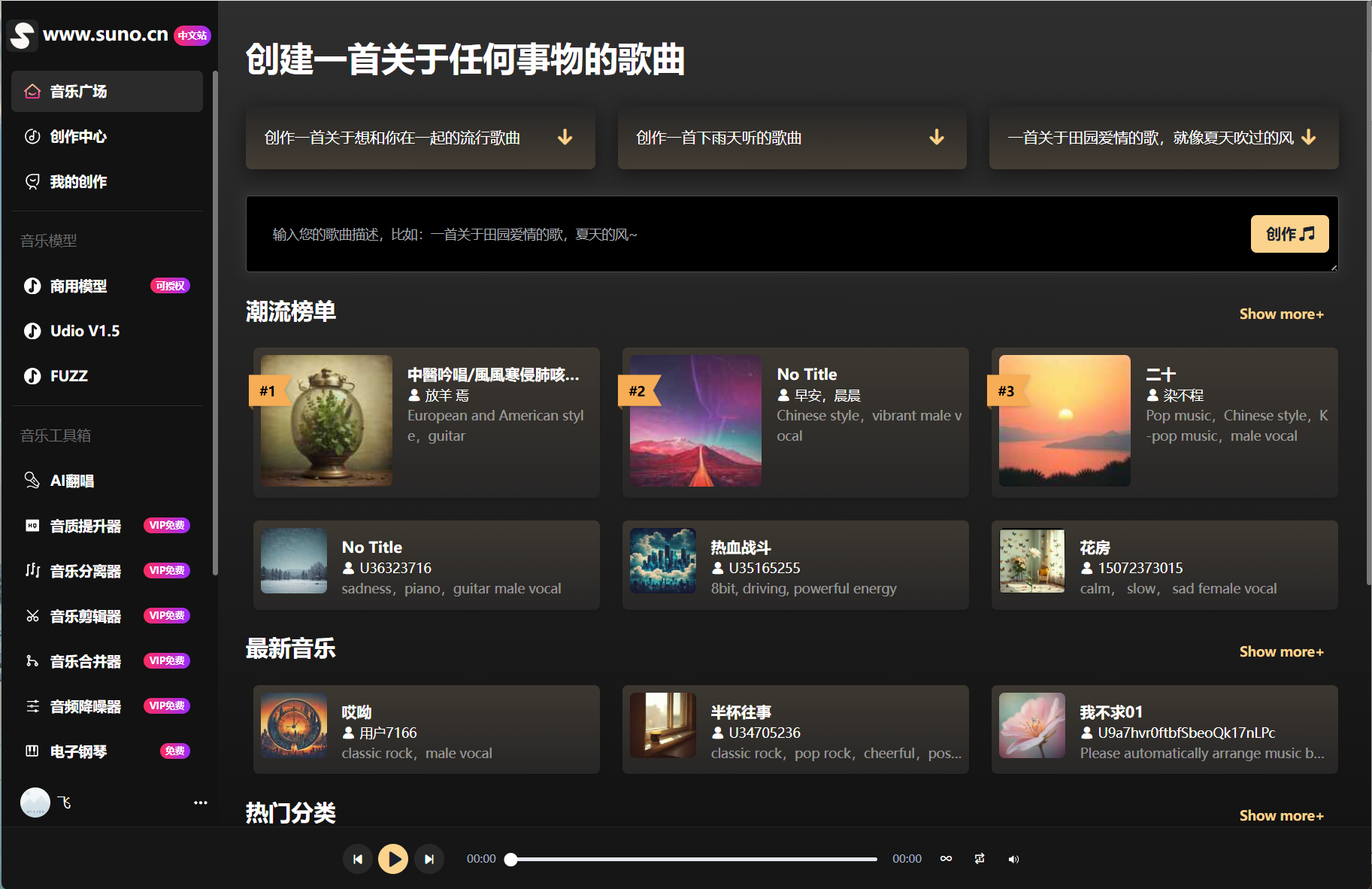This screenshot has width=1372, height=889.
Task: Show more of 潮流榜单
Action: coord(1281,314)
